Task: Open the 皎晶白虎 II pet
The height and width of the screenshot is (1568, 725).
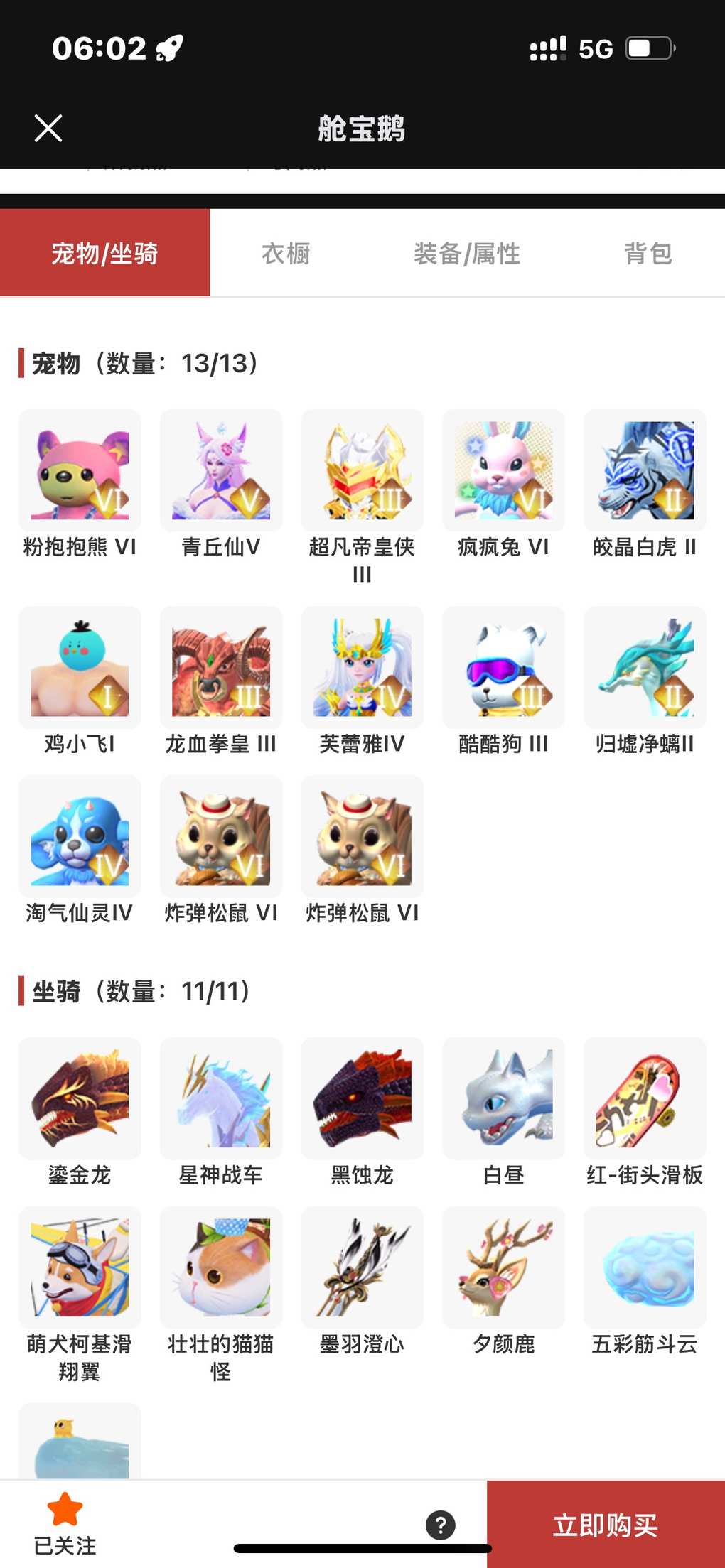Action: click(645, 470)
